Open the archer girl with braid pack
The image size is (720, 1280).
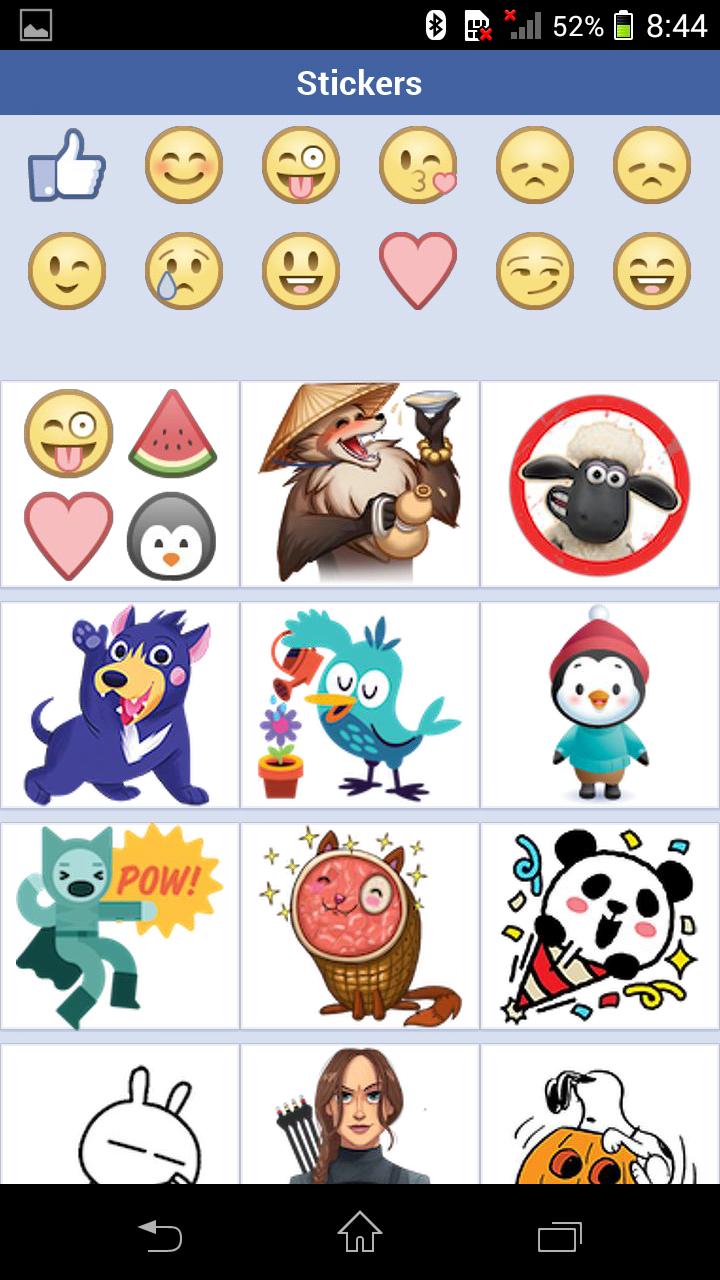point(360,1115)
